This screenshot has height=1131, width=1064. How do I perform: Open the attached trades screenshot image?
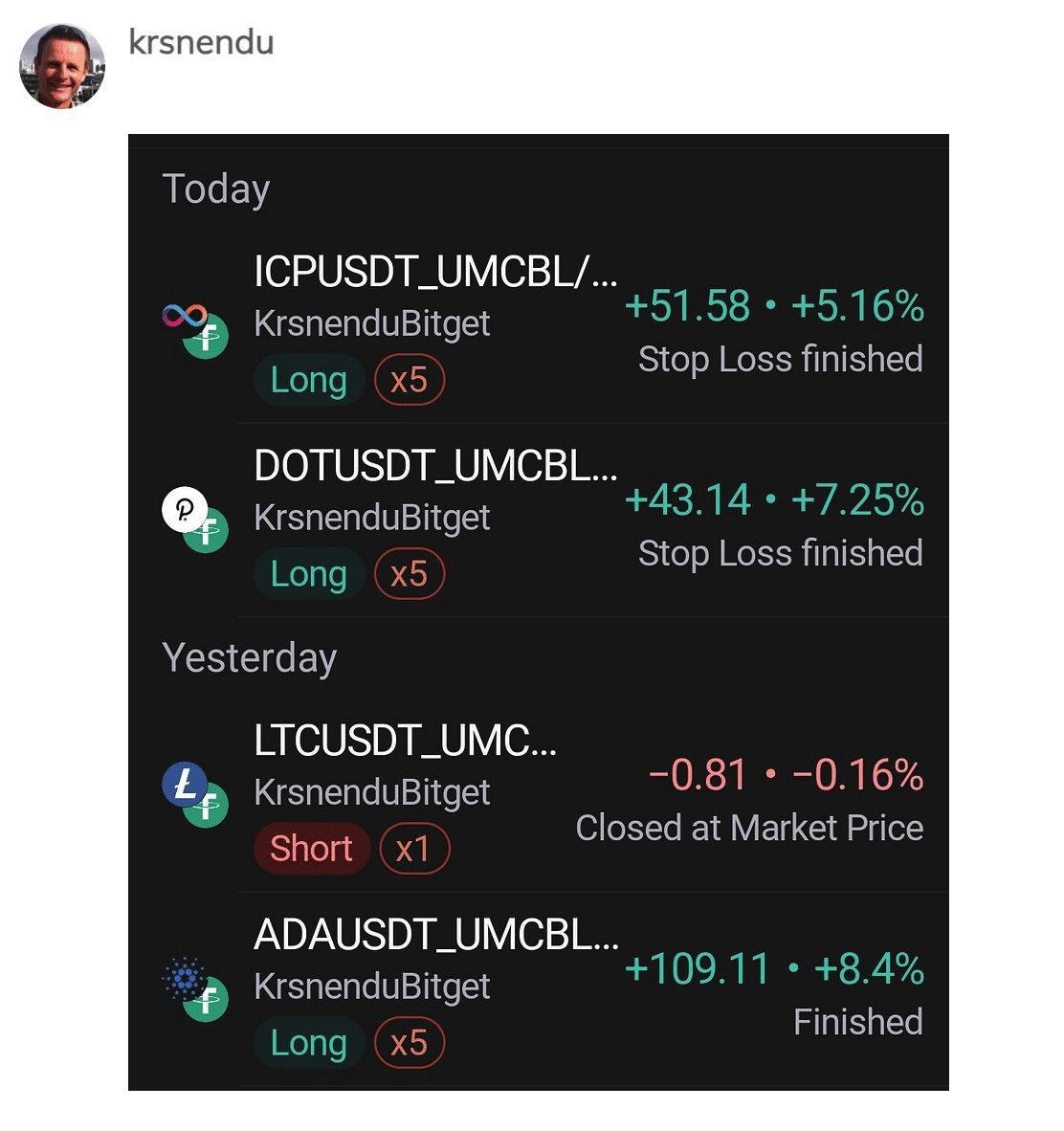click(x=538, y=612)
